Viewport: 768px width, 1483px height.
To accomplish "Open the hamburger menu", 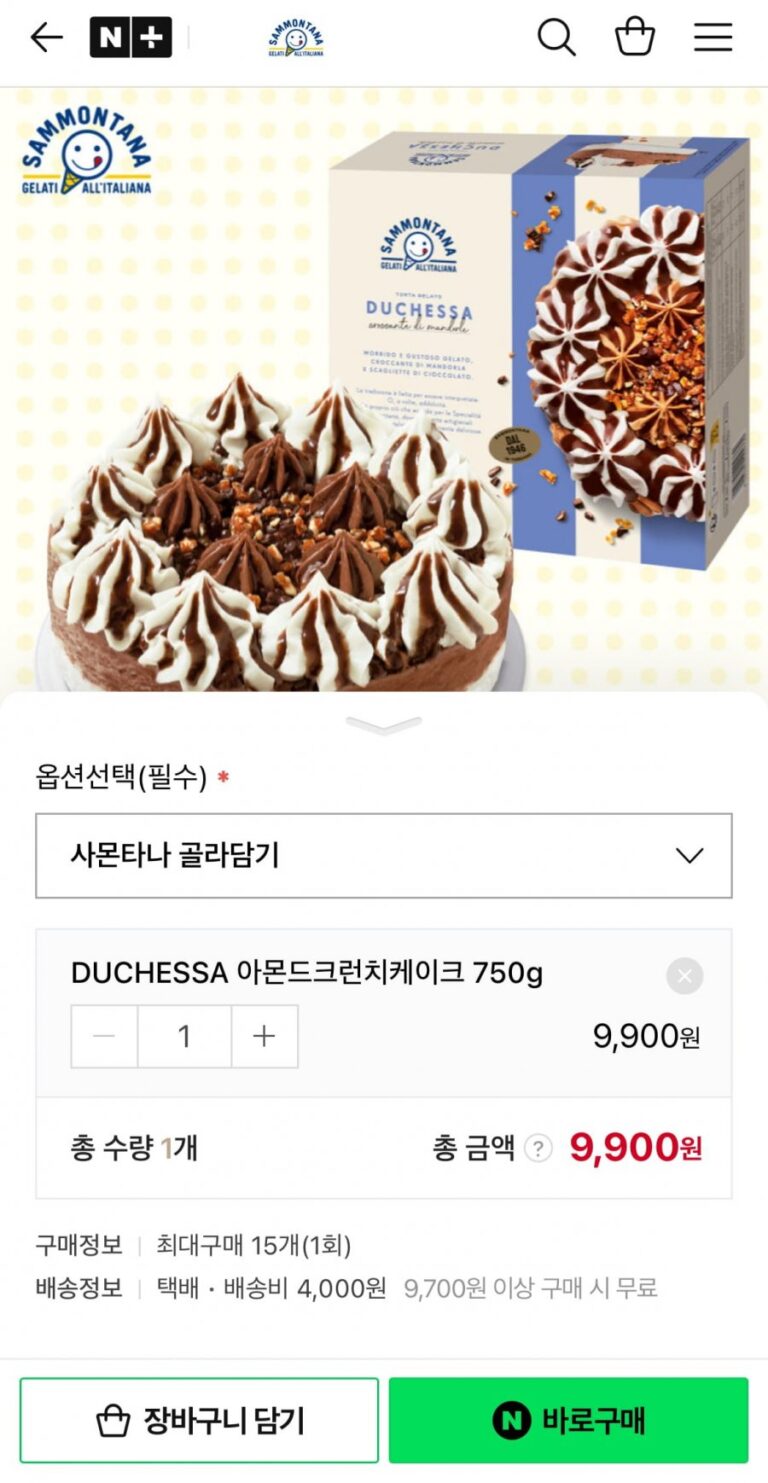I will 713,38.
